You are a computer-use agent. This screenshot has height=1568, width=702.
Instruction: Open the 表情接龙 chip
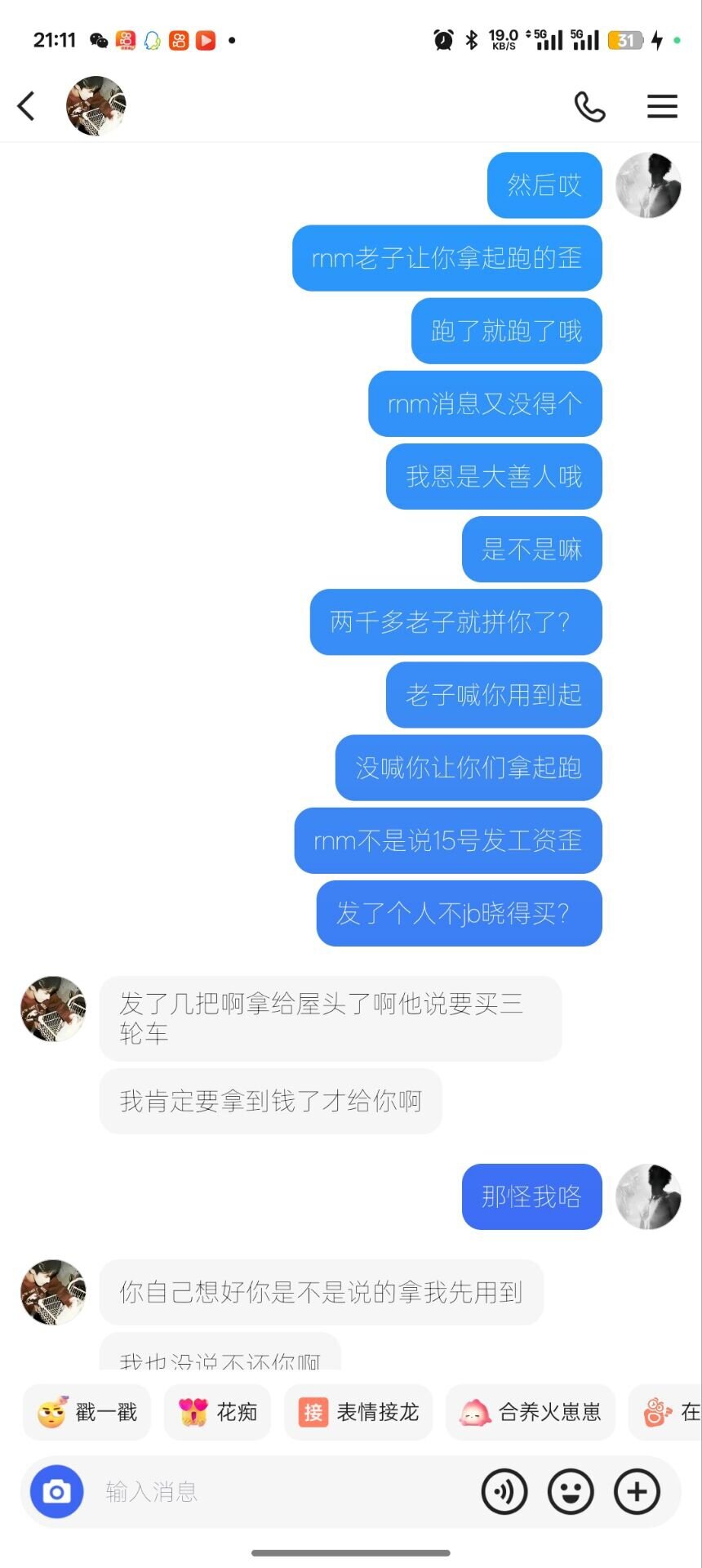click(x=358, y=1412)
